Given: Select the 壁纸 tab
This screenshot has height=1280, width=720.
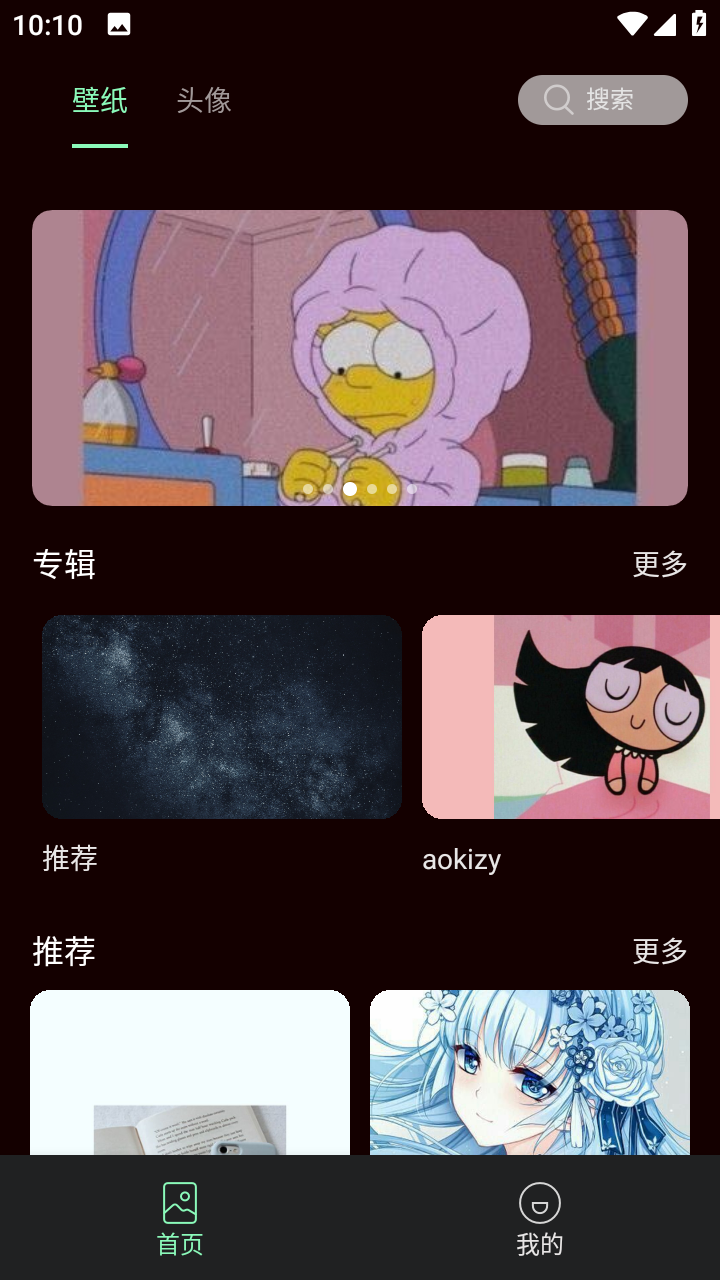Looking at the screenshot, I should [x=100, y=100].
